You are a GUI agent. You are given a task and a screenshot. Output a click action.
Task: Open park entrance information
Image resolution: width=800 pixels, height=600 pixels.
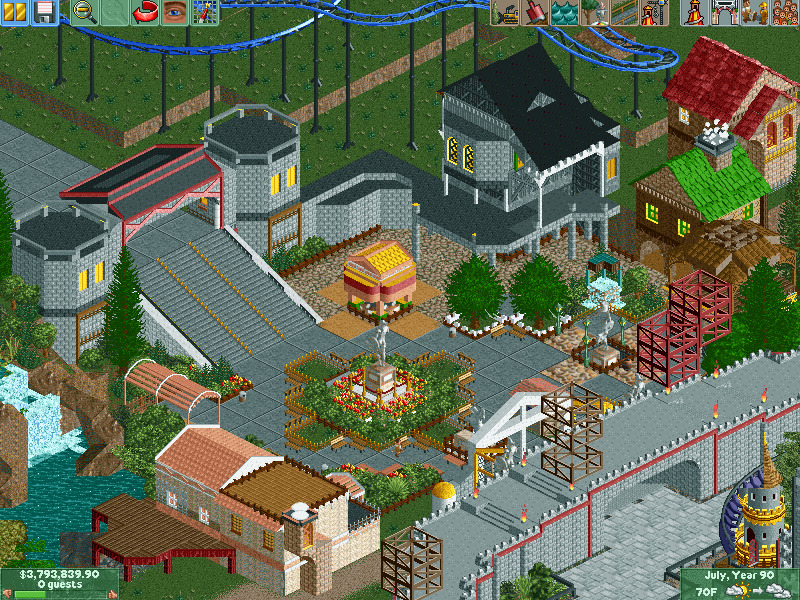[722, 12]
